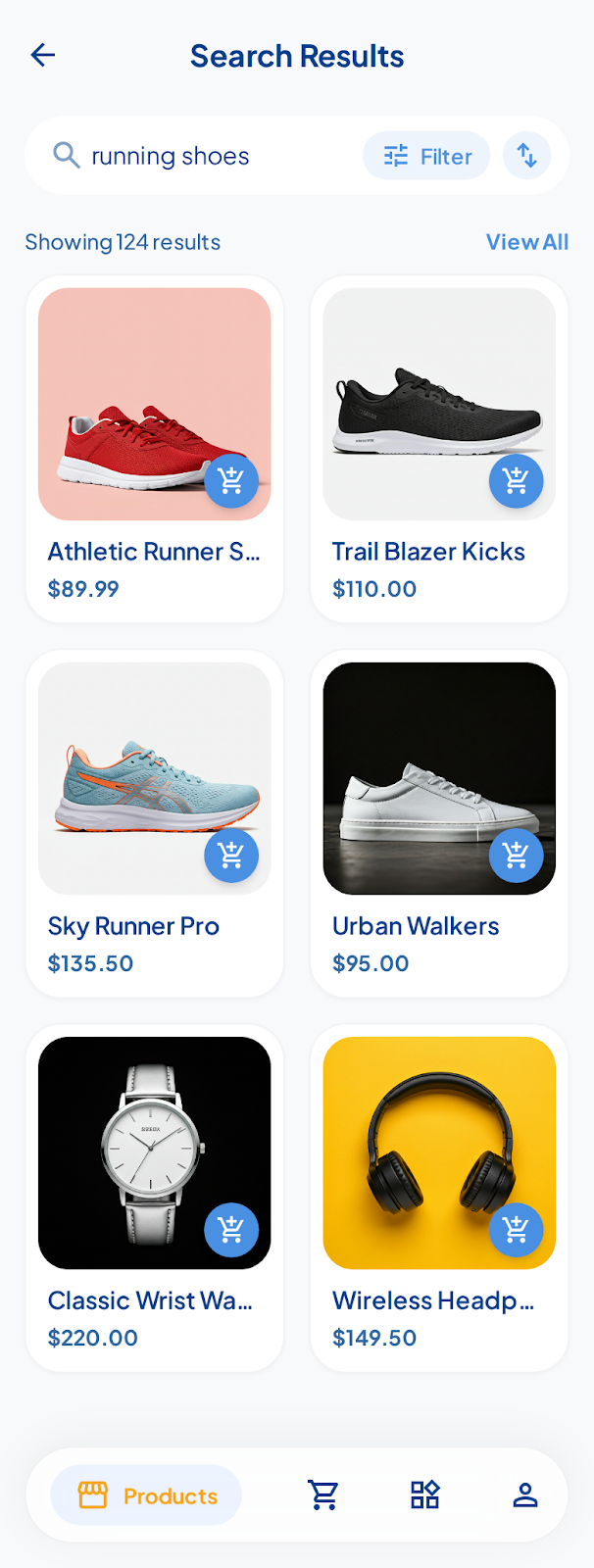Add Wireless Headphones to cart

[x=516, y=1230]
